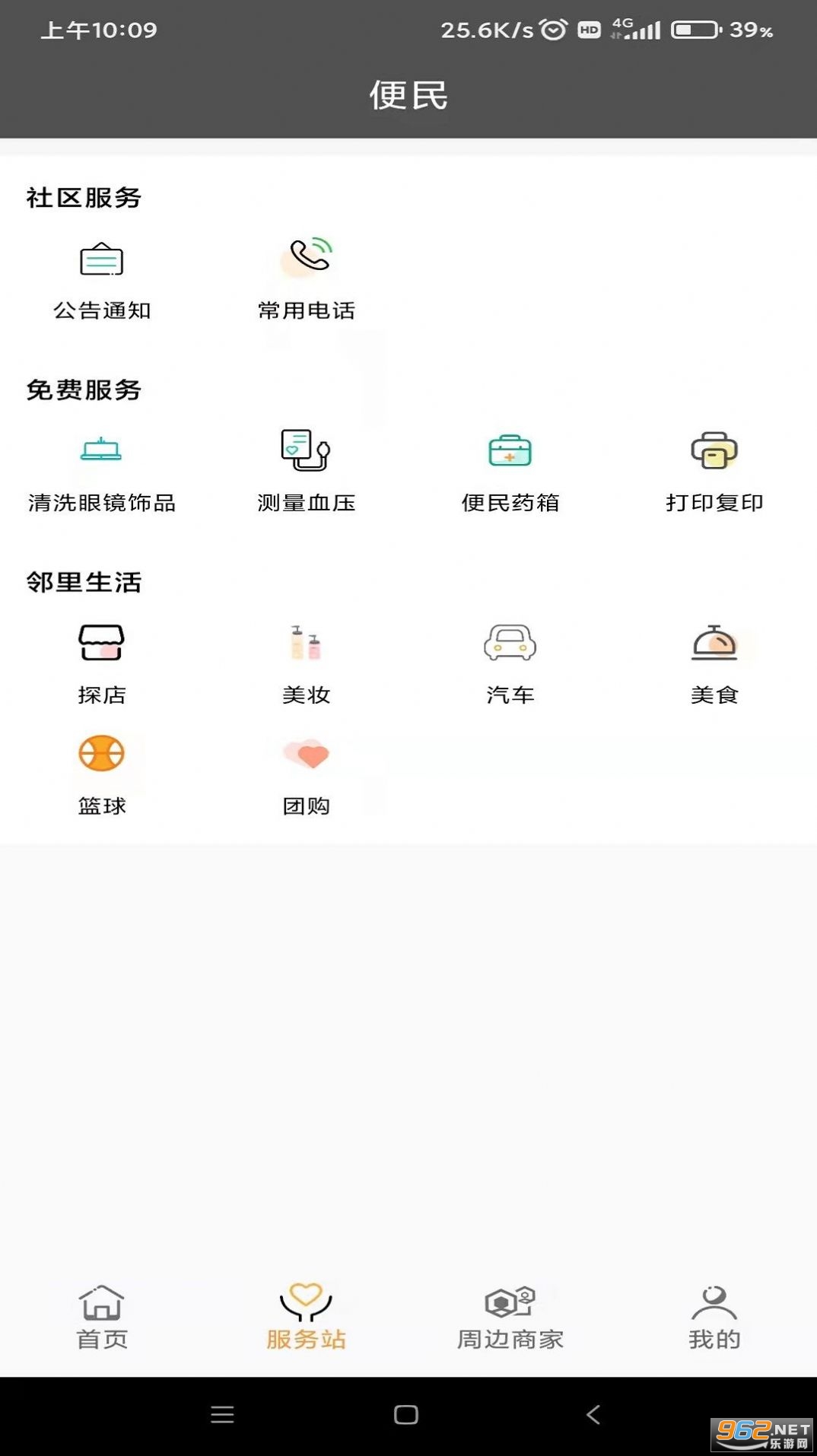Open the 团购 group buying item
The height and width of the screenshot is (1456, 817).
(x=307, y=775)
